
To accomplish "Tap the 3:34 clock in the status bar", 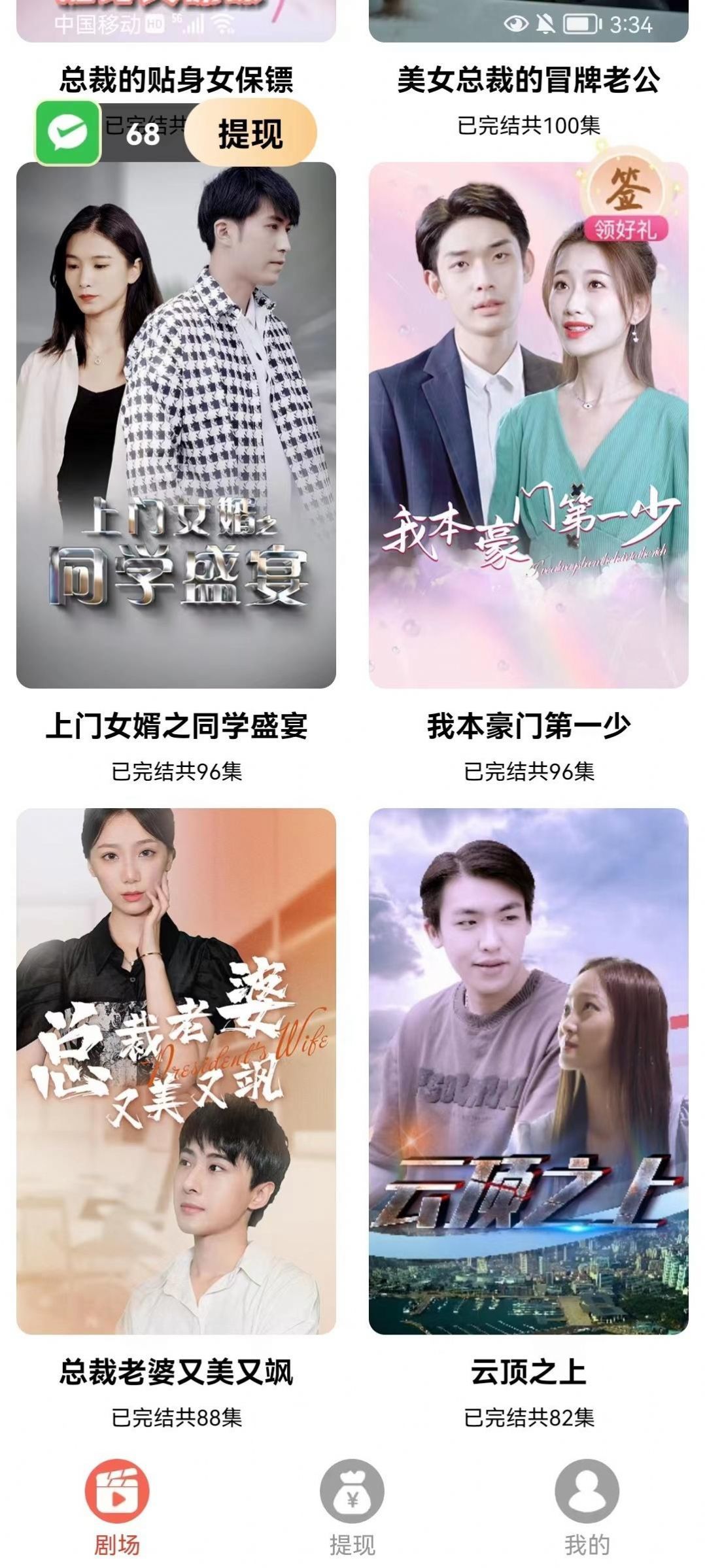I will coord(630,24).
